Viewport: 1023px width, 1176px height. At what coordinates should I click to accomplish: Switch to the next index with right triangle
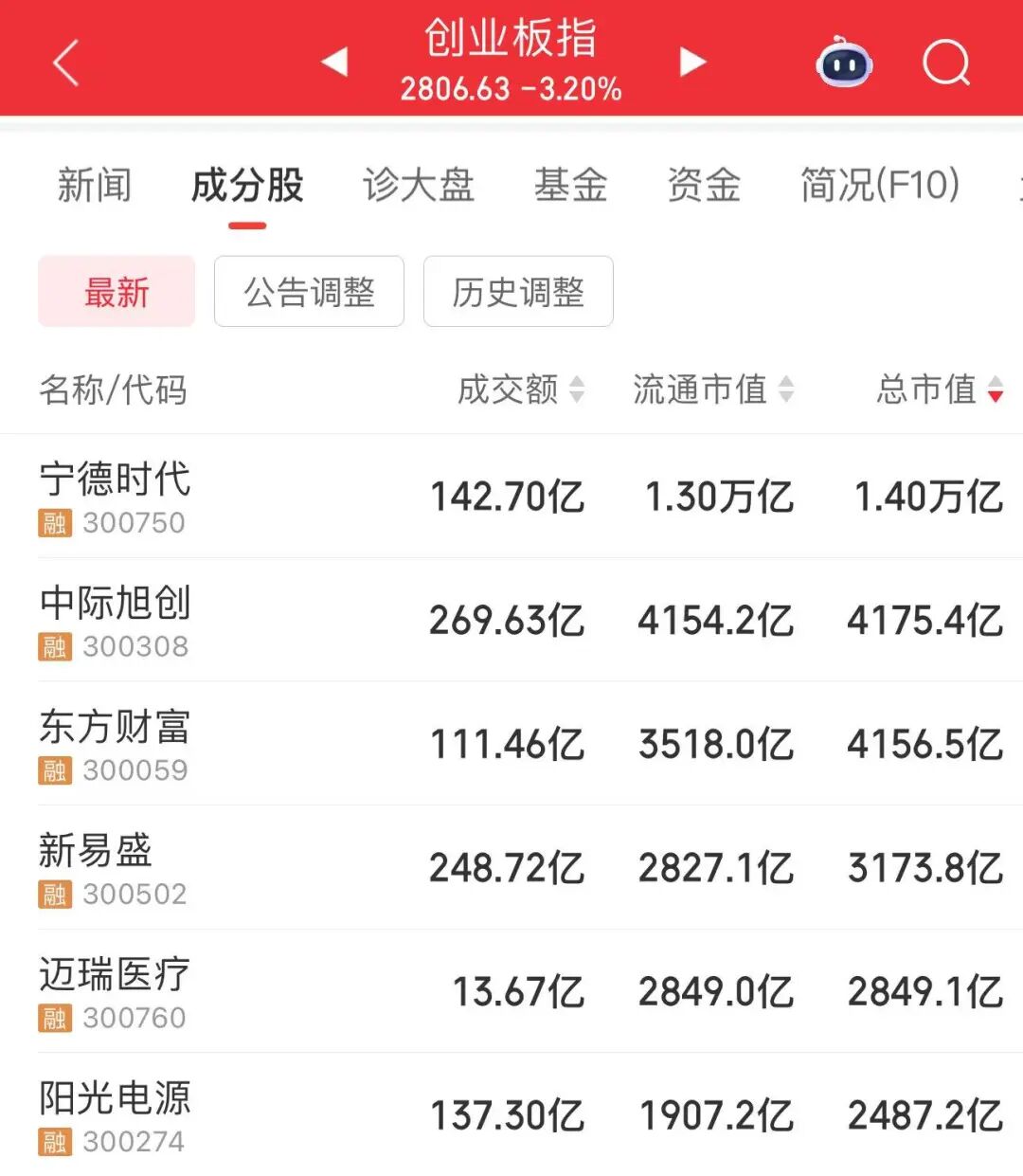692,63
